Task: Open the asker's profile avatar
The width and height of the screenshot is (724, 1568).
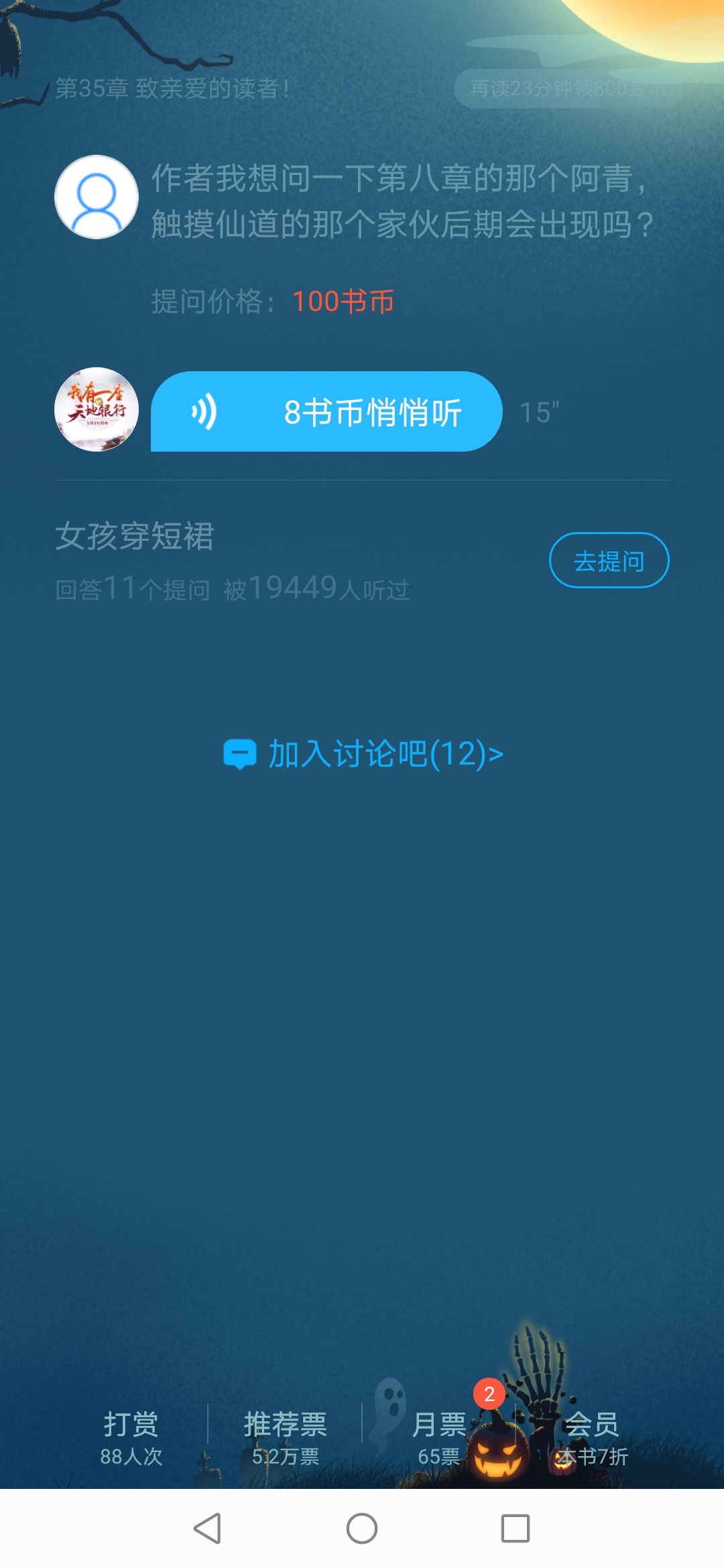Action: tap(97, 197)
